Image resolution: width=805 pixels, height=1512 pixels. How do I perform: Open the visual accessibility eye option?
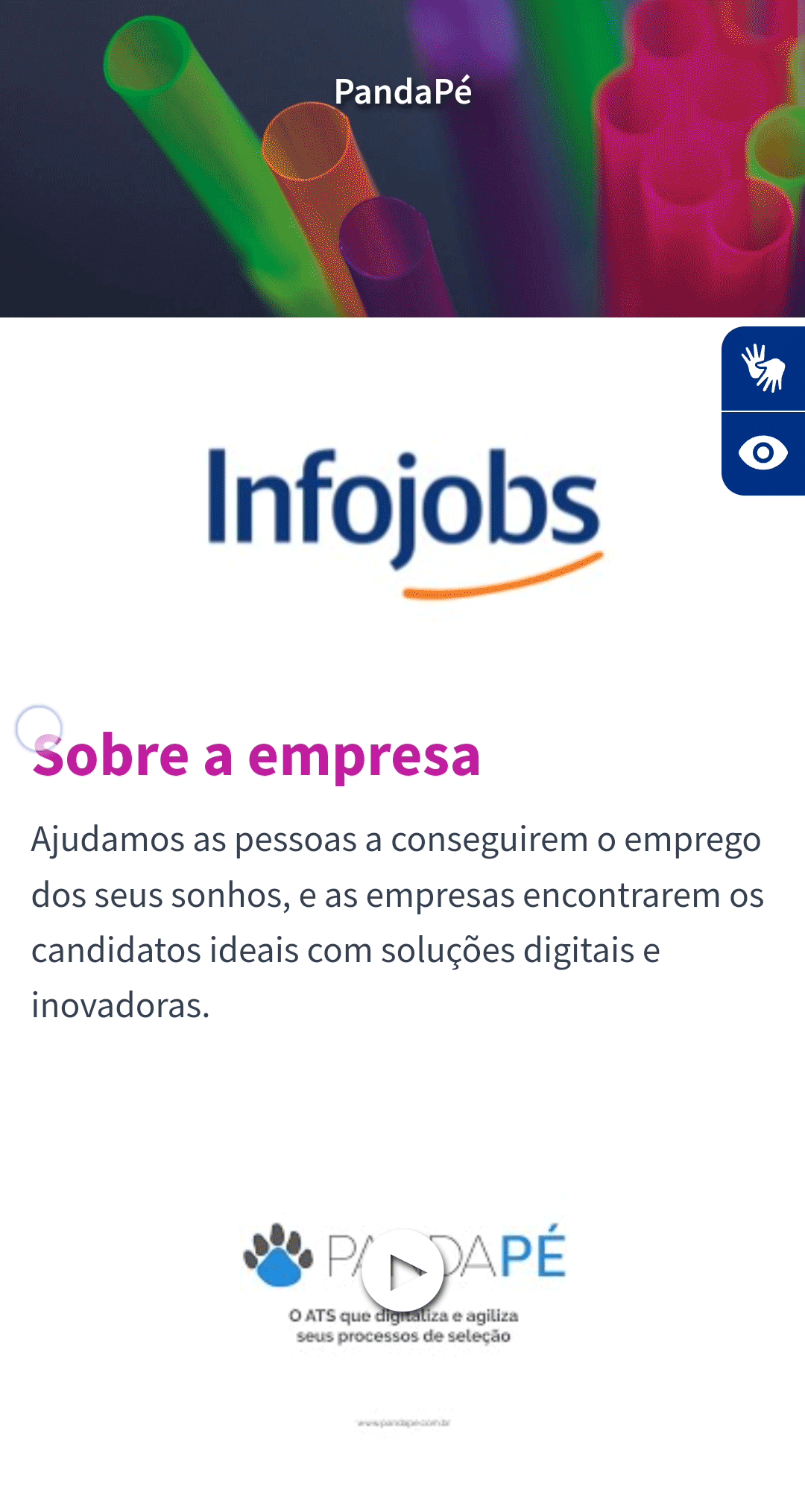(x=763, y=453)
